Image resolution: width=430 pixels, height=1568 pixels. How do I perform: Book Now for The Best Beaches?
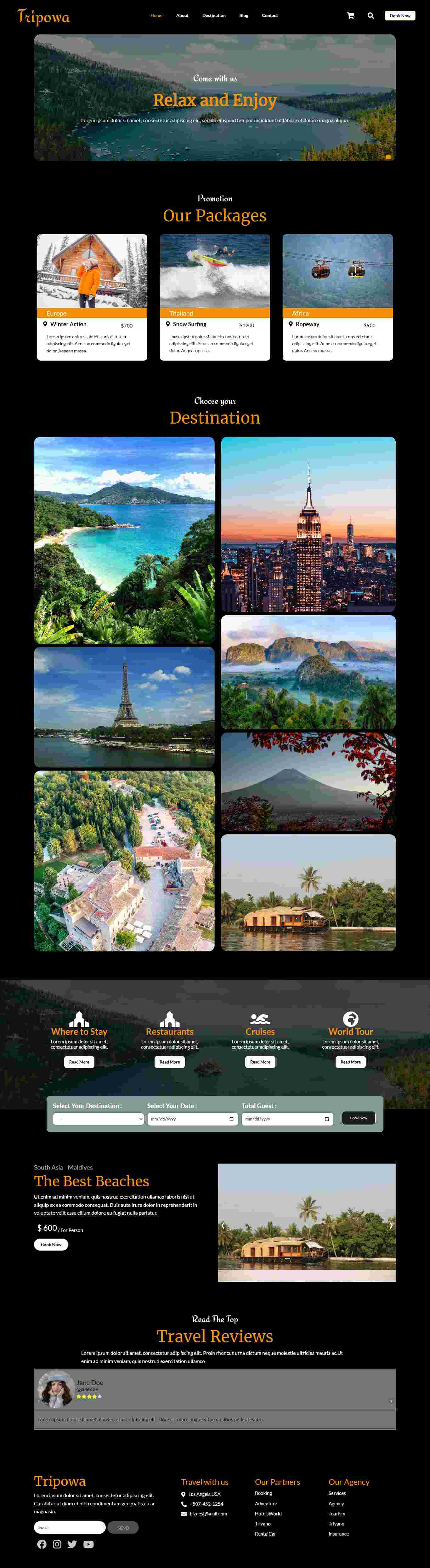(51, 1245)
